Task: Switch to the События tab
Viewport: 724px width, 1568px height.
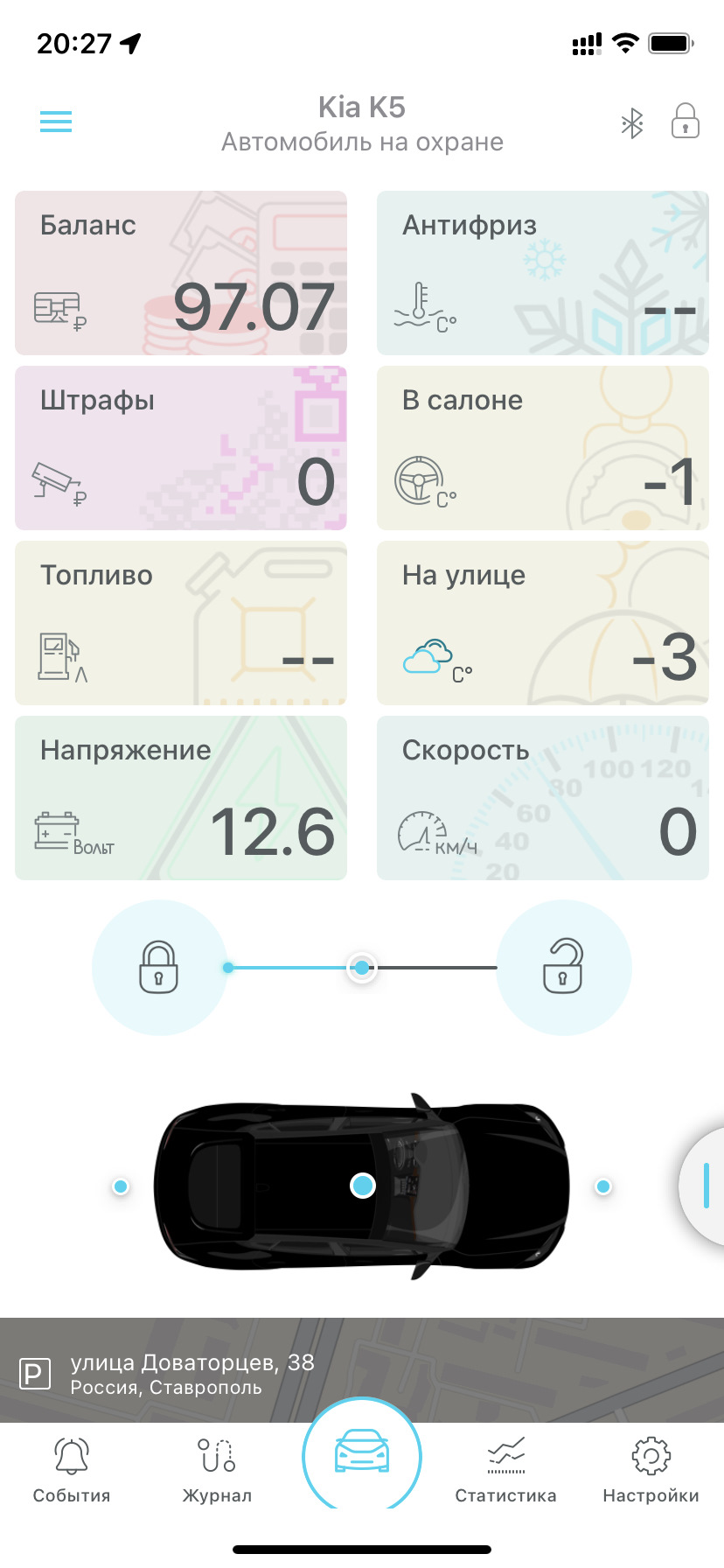Action: (72, 1471)
